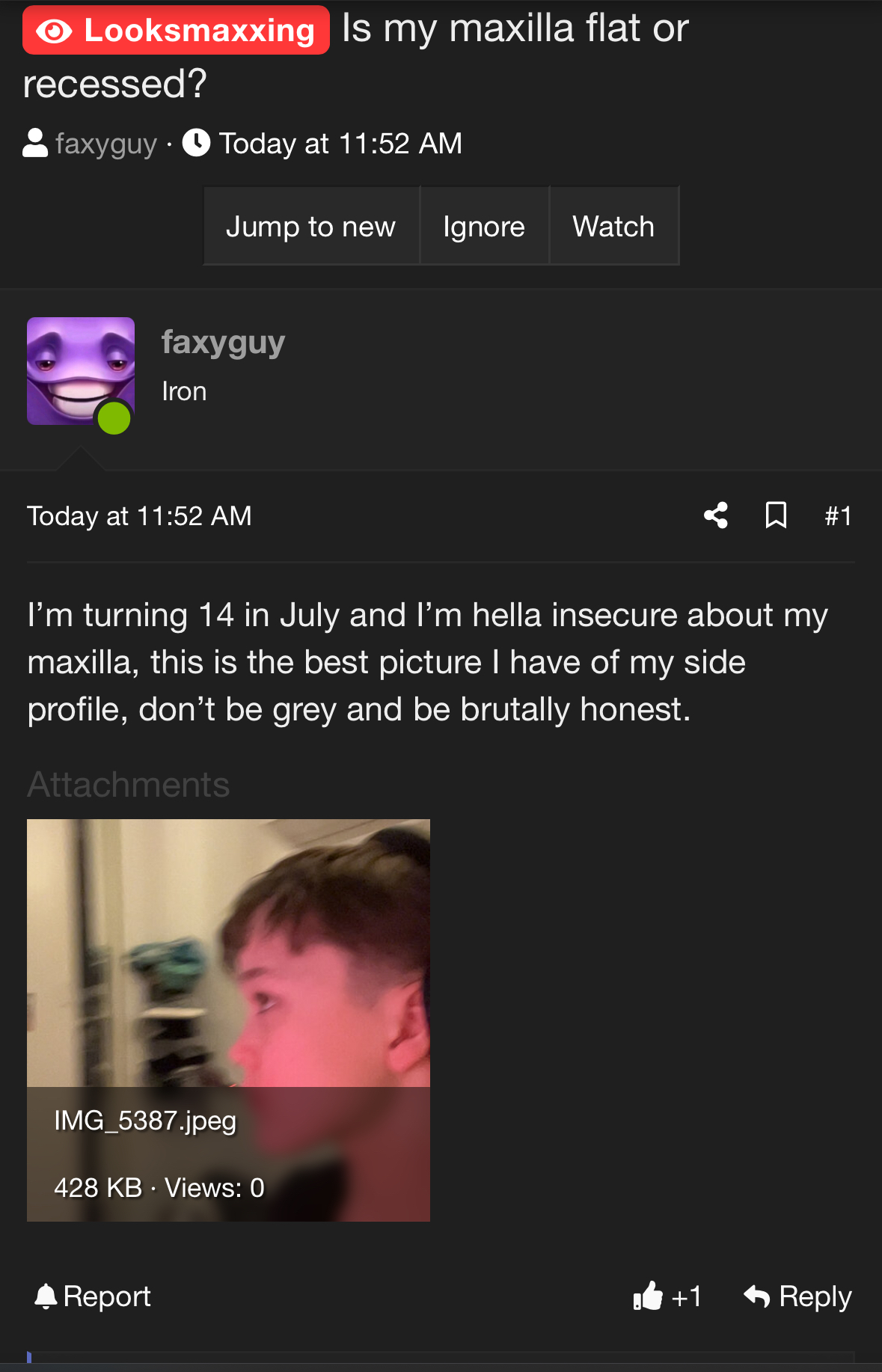Screen dimensions: 882x1372
Task: Report this post
Action: (93, 1296)
